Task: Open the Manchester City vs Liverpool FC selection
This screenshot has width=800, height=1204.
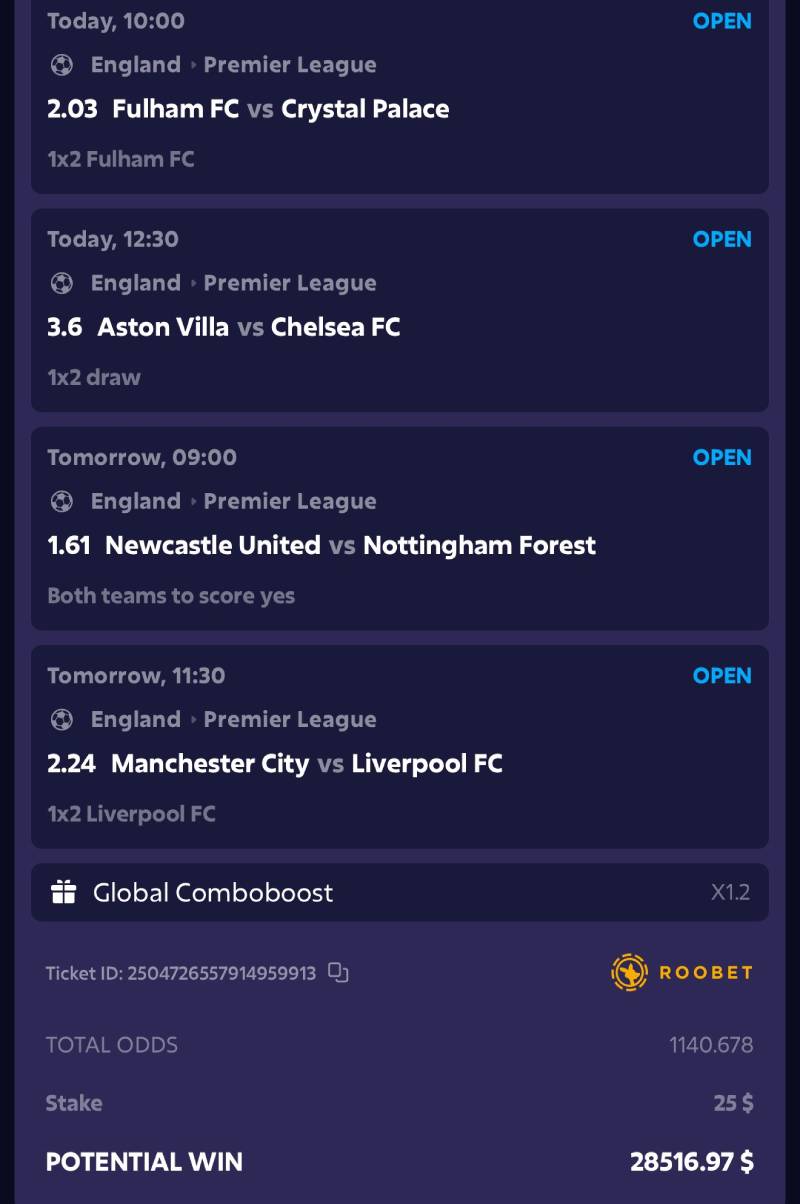Action: click(400, 747)
